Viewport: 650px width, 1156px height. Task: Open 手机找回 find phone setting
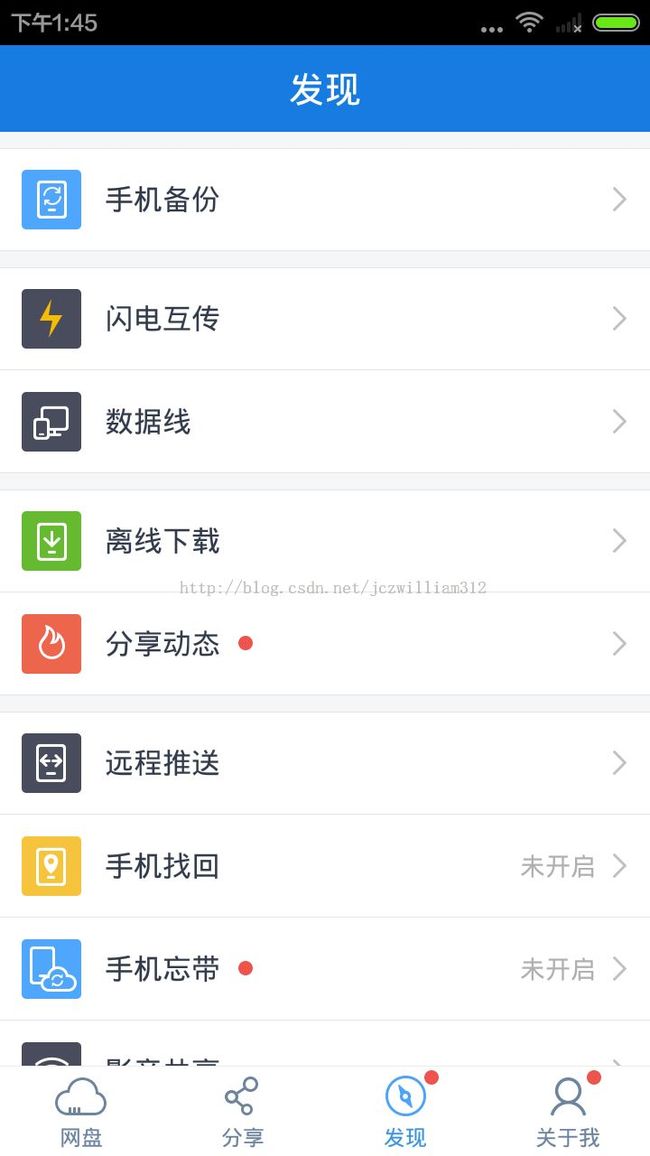click(x=325, y=866)
